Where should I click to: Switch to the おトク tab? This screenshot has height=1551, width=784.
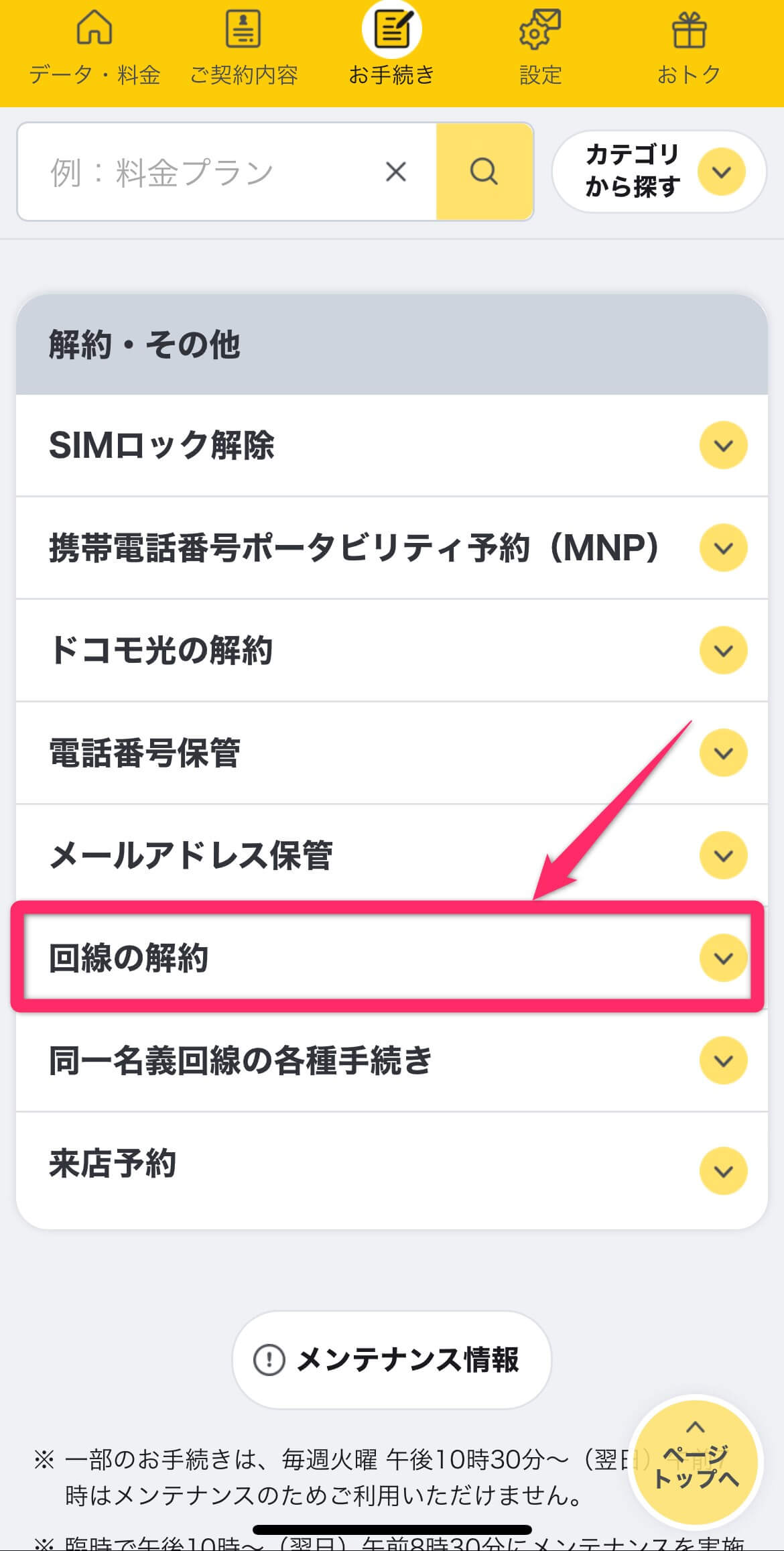[x=690, y=50]
